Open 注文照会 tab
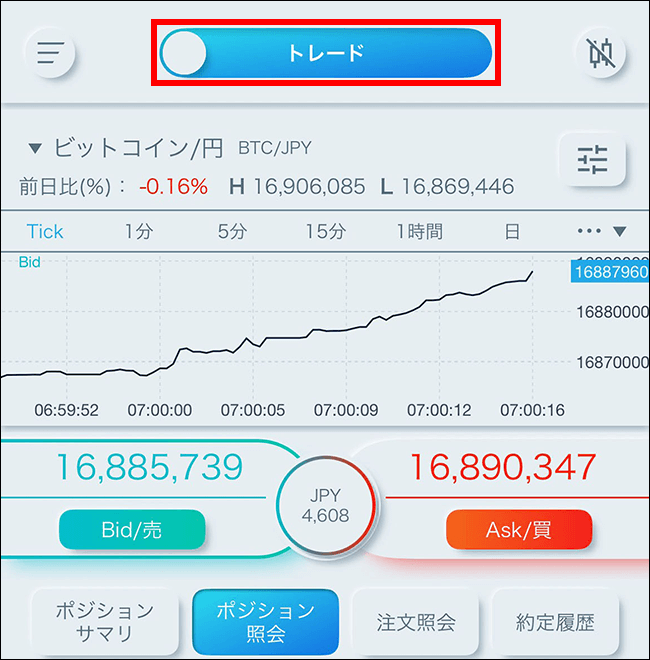Screen dimensions: 650x660 (x=416, y=622)
